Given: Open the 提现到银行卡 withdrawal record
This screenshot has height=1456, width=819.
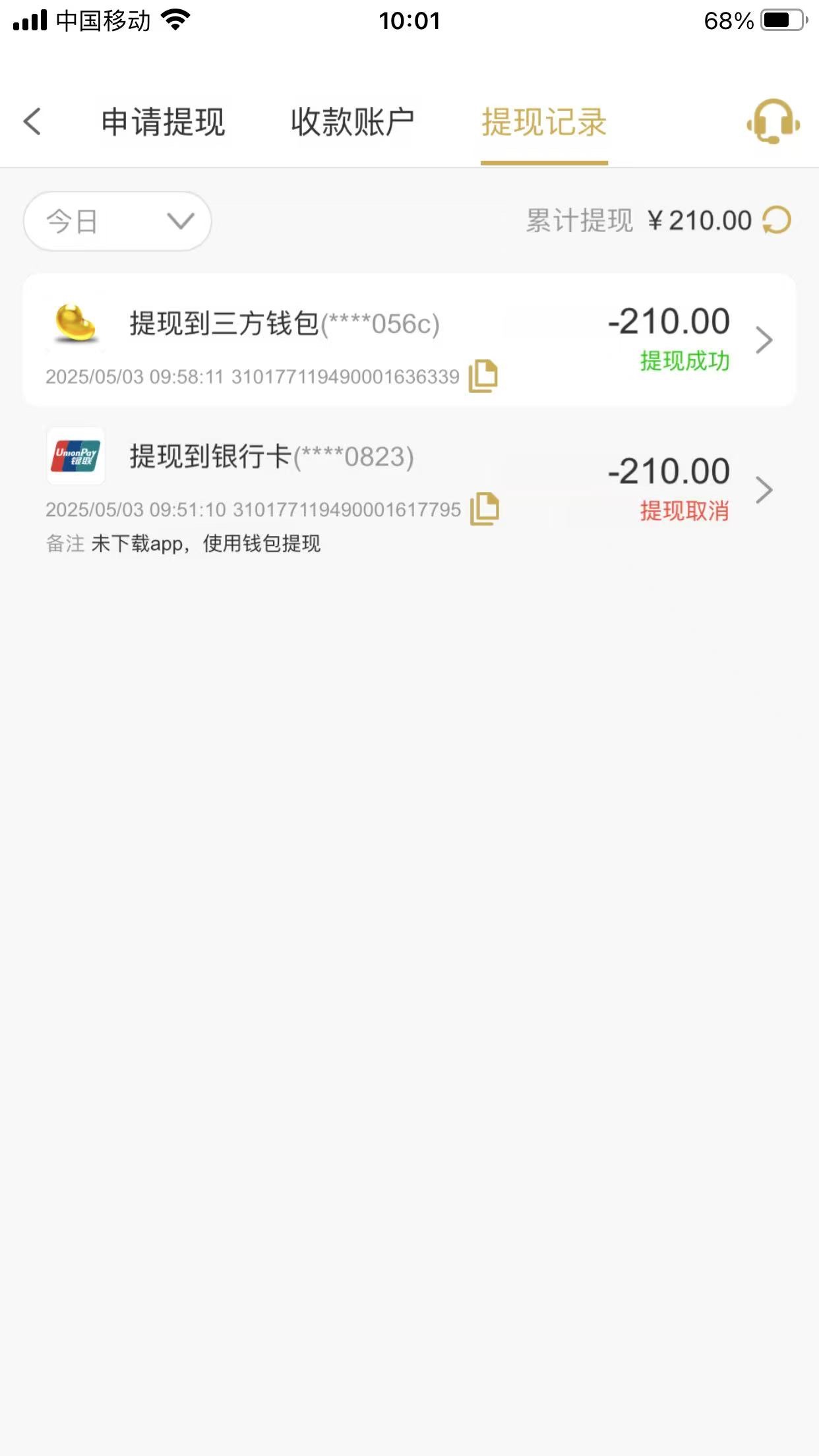Looking at the screenshot, I should pyautogui.click(x=409, y=489).
